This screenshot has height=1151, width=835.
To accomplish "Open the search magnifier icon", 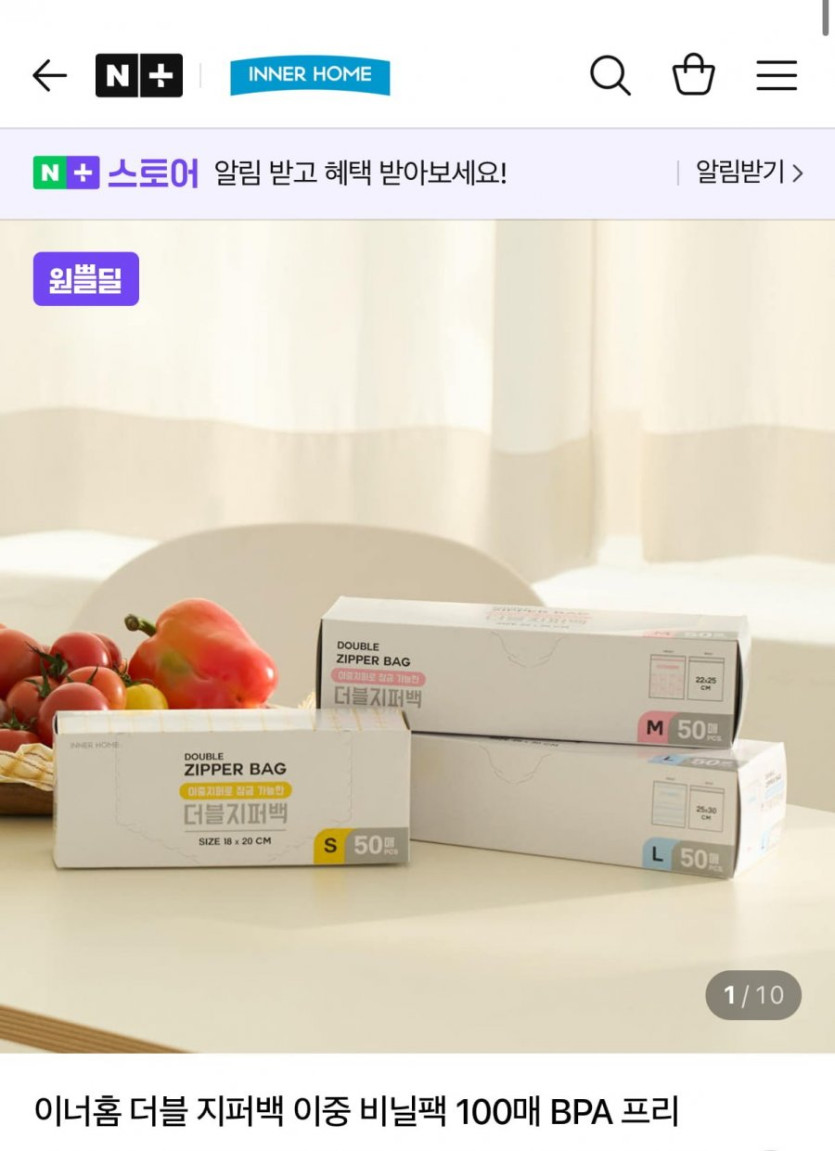I will coord(610,75).
